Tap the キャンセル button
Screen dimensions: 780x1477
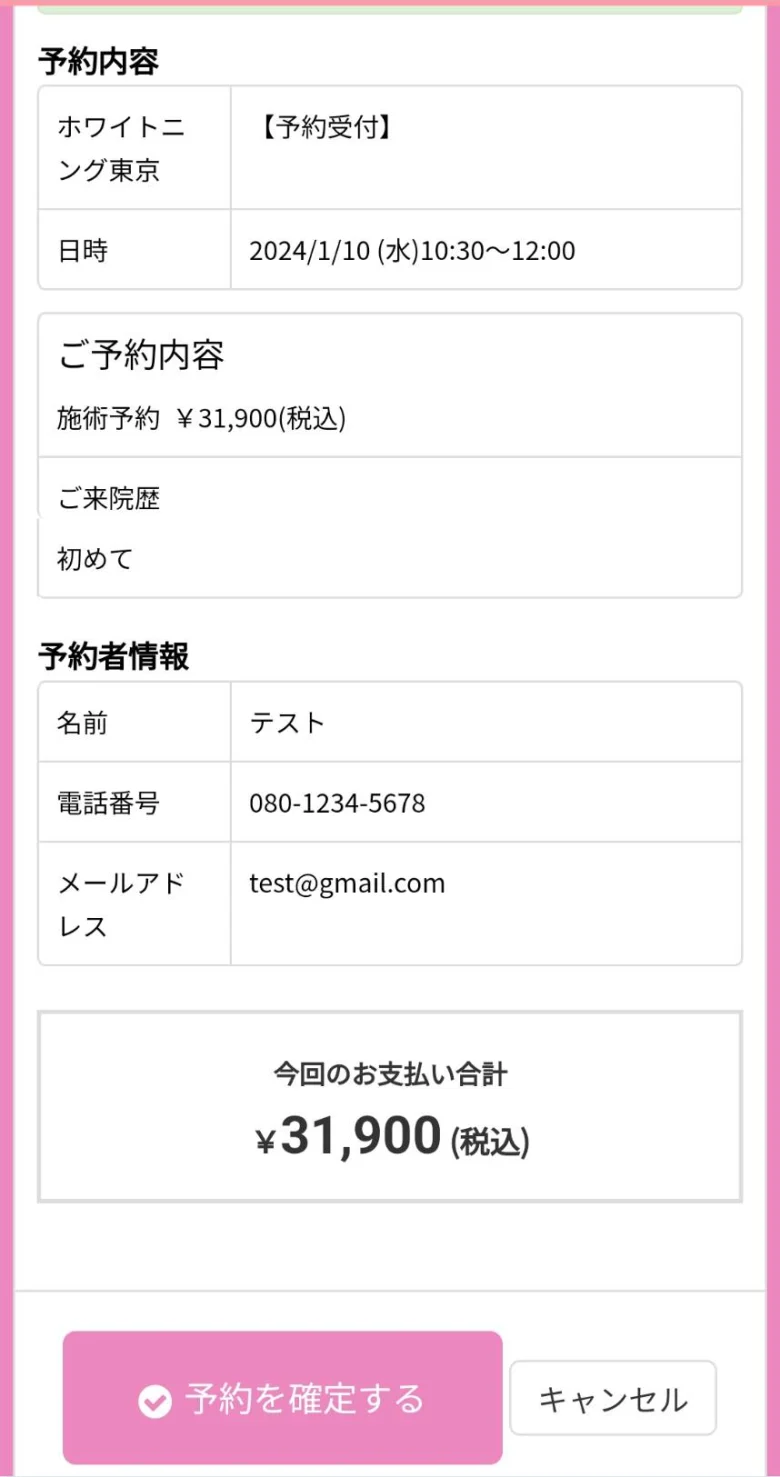613,1398
